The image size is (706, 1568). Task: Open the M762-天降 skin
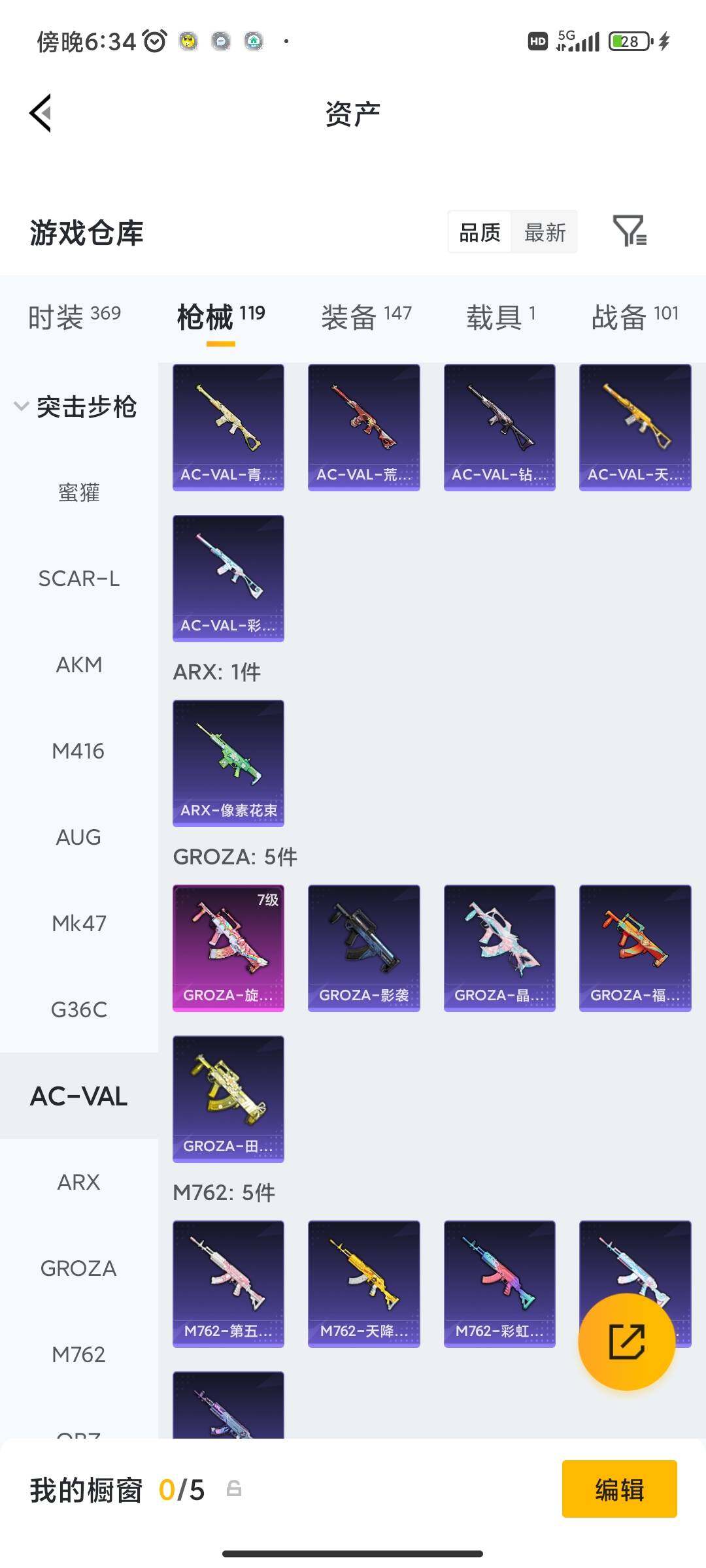364,1284
